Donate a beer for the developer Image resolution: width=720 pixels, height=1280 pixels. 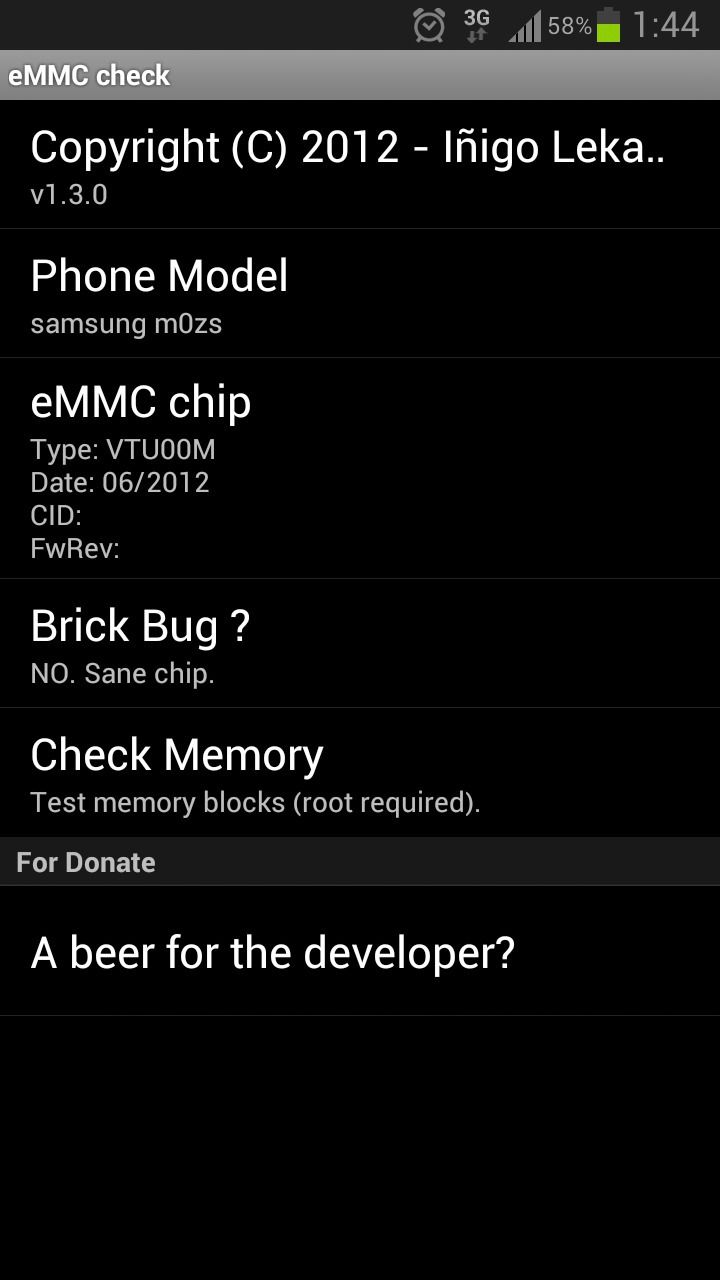[360, 952]
